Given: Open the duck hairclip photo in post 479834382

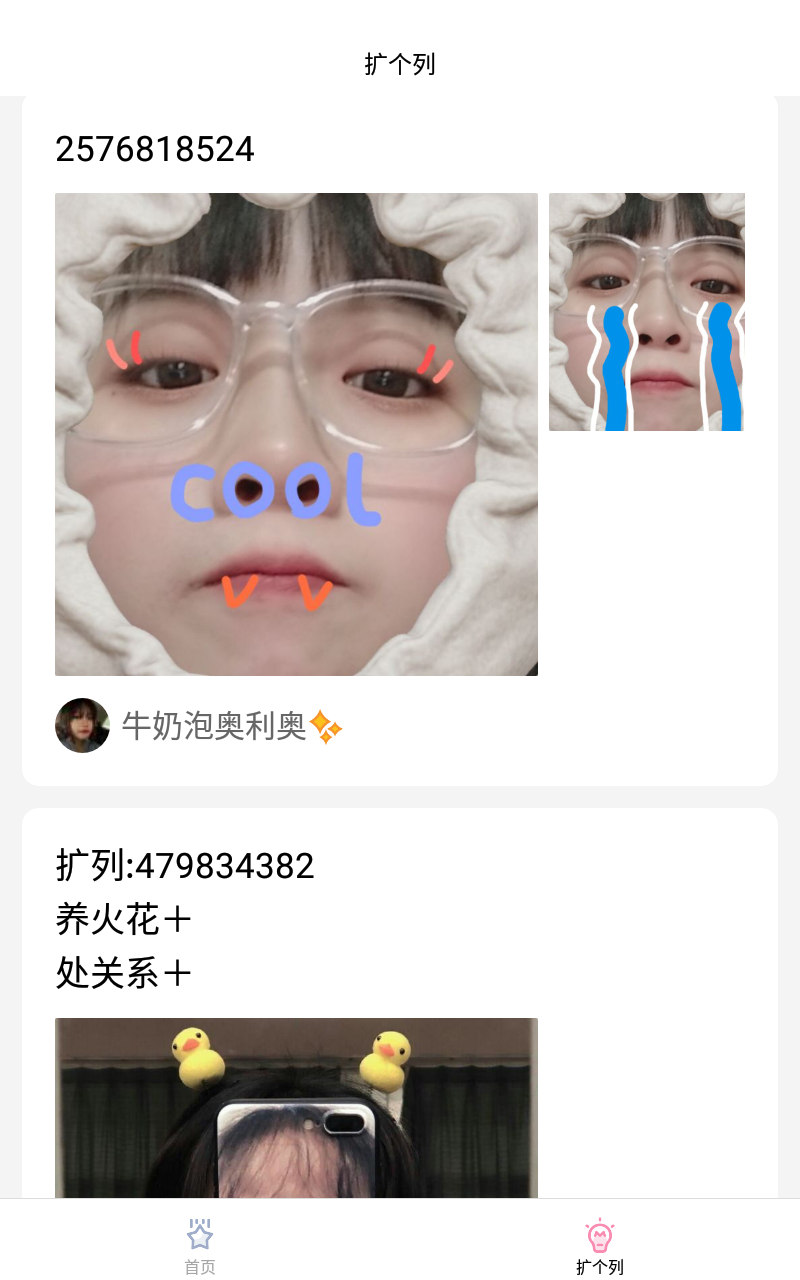Looking at the screenshot, I should [296, 1108].
